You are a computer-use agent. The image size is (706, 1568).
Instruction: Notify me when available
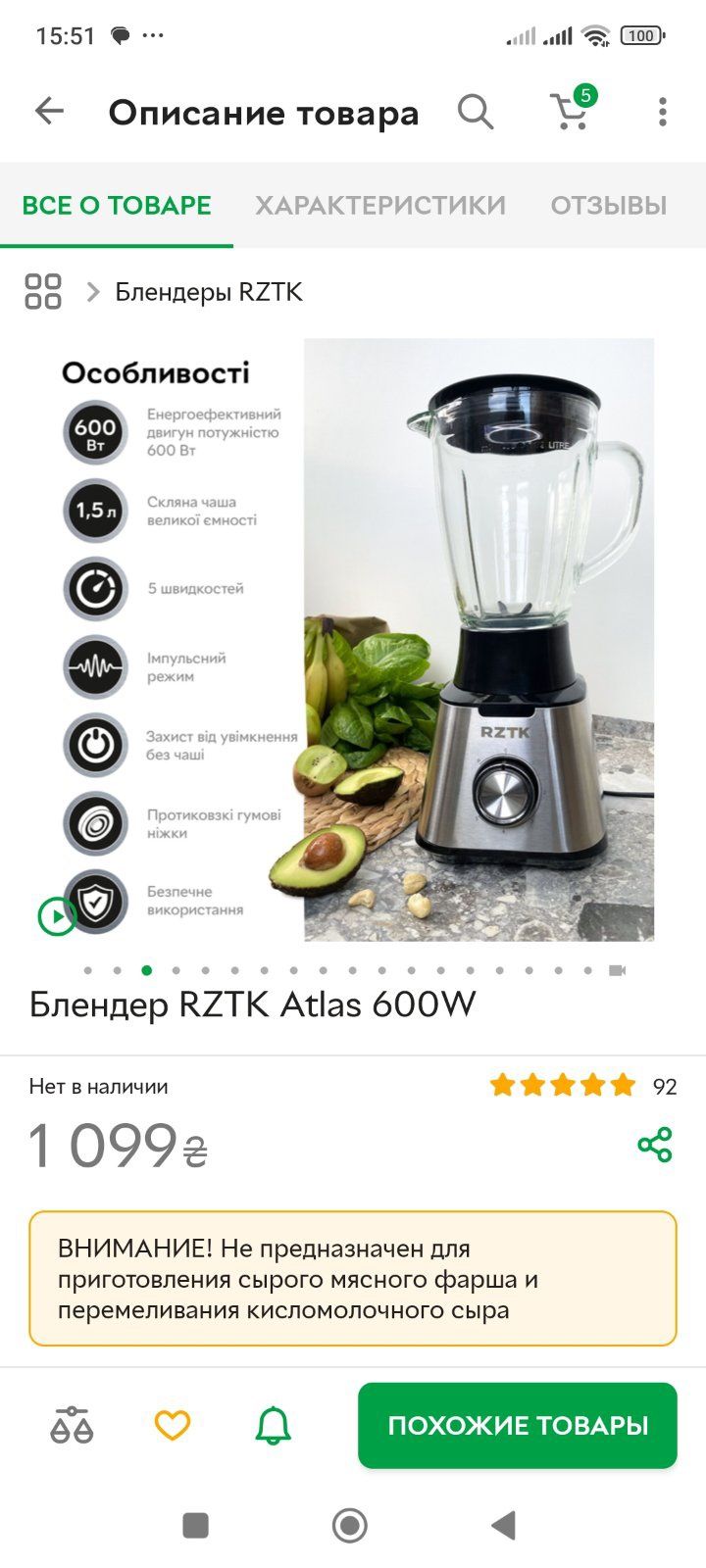(274, 1425)
